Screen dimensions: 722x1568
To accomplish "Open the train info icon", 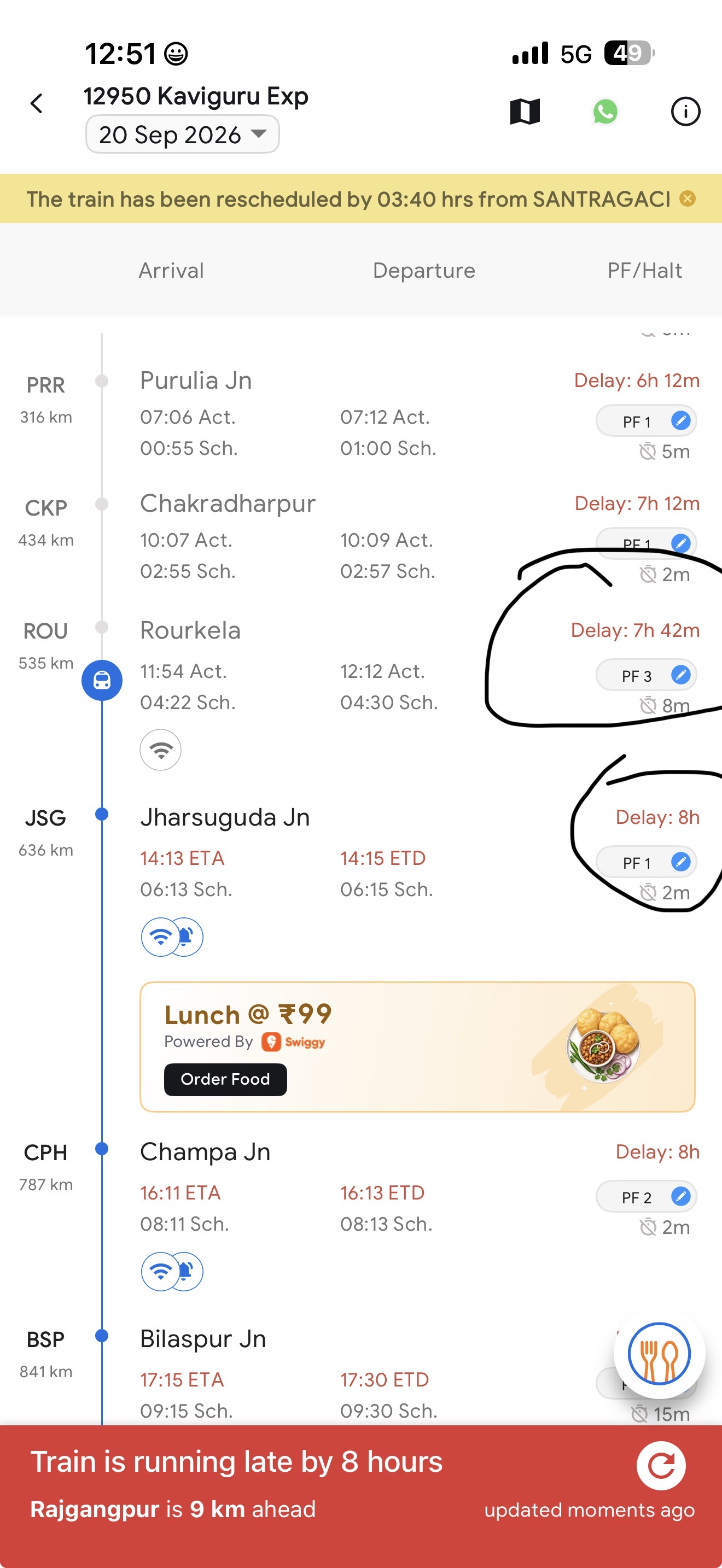I will (685, 112).
